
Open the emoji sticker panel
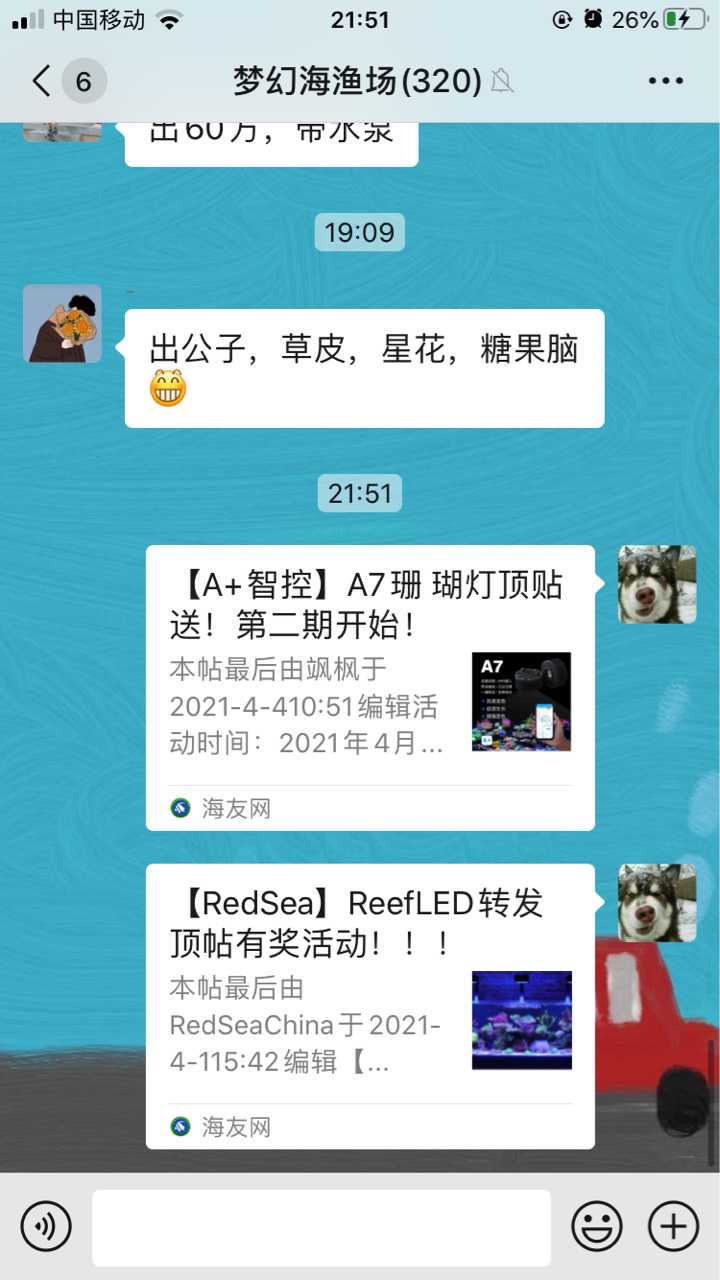[x=597, y=1226]
